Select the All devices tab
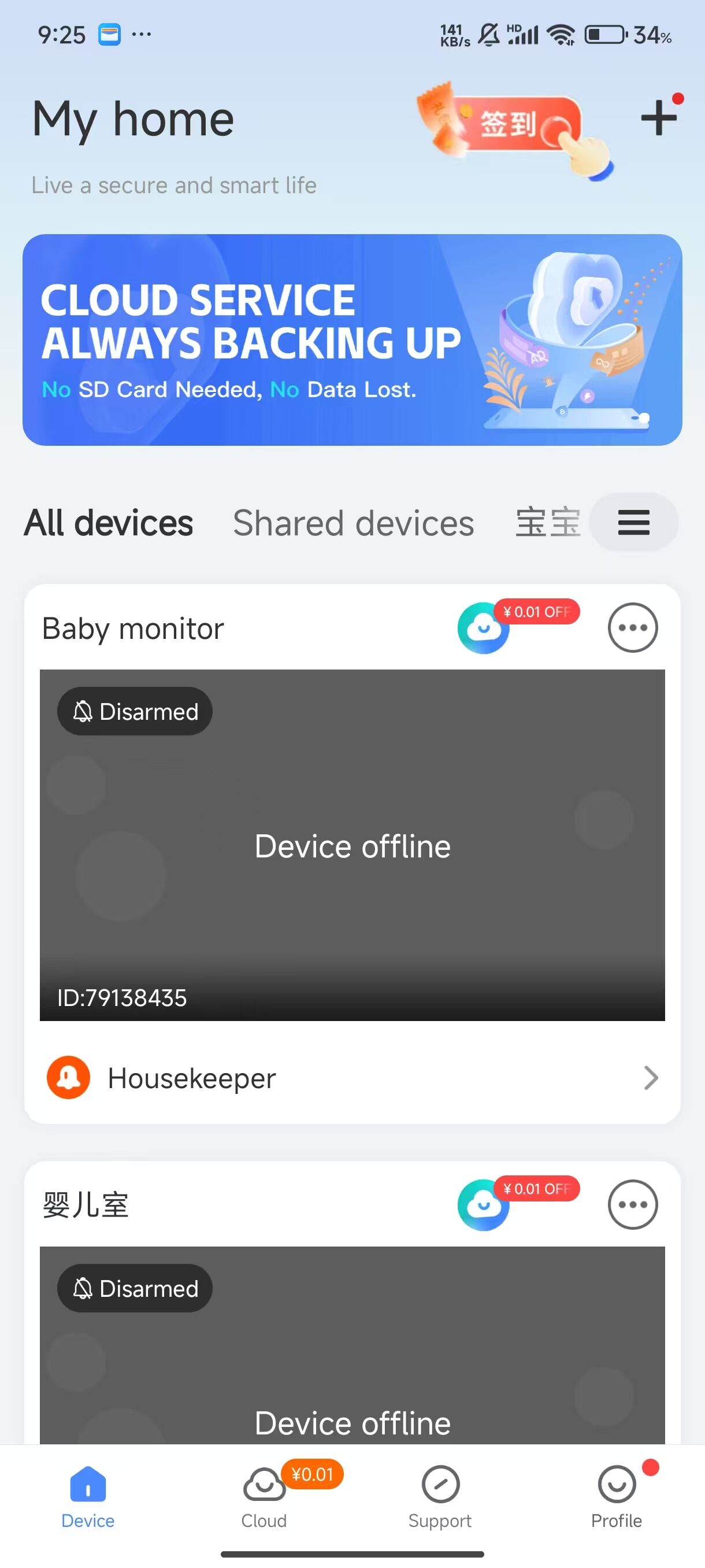The image size is (705, 1568). tap(108, 523)
